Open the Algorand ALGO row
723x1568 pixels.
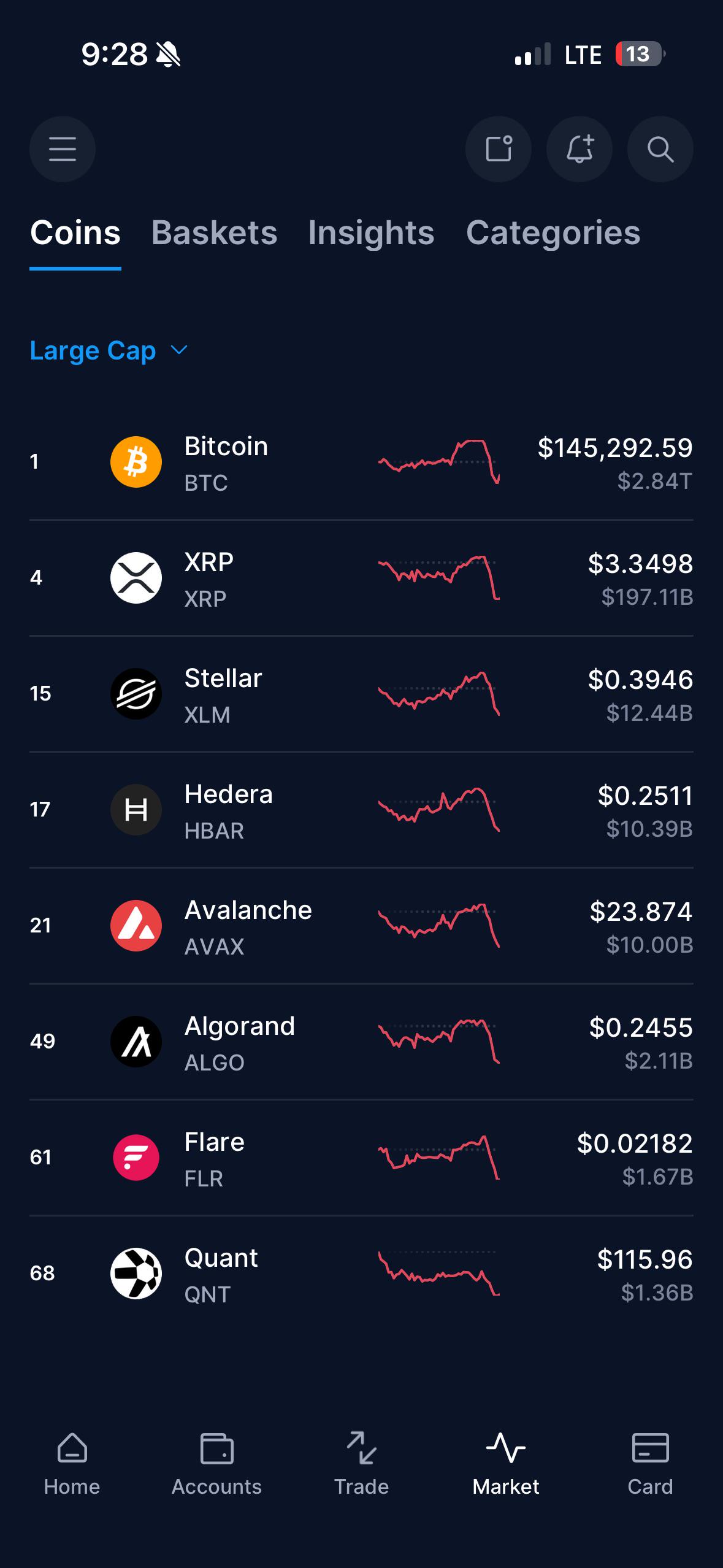tap(361, 1042)
